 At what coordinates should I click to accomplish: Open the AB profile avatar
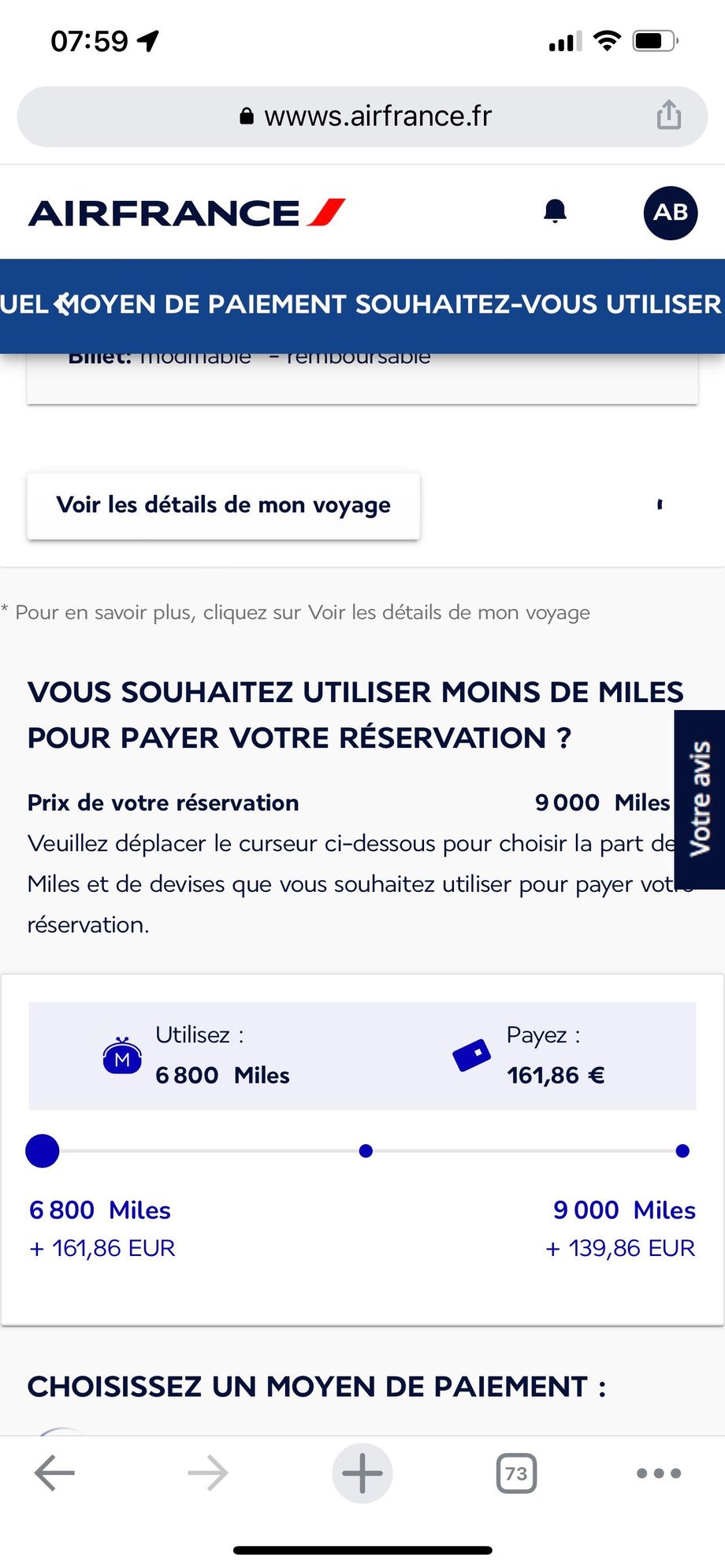click(670, 213)
